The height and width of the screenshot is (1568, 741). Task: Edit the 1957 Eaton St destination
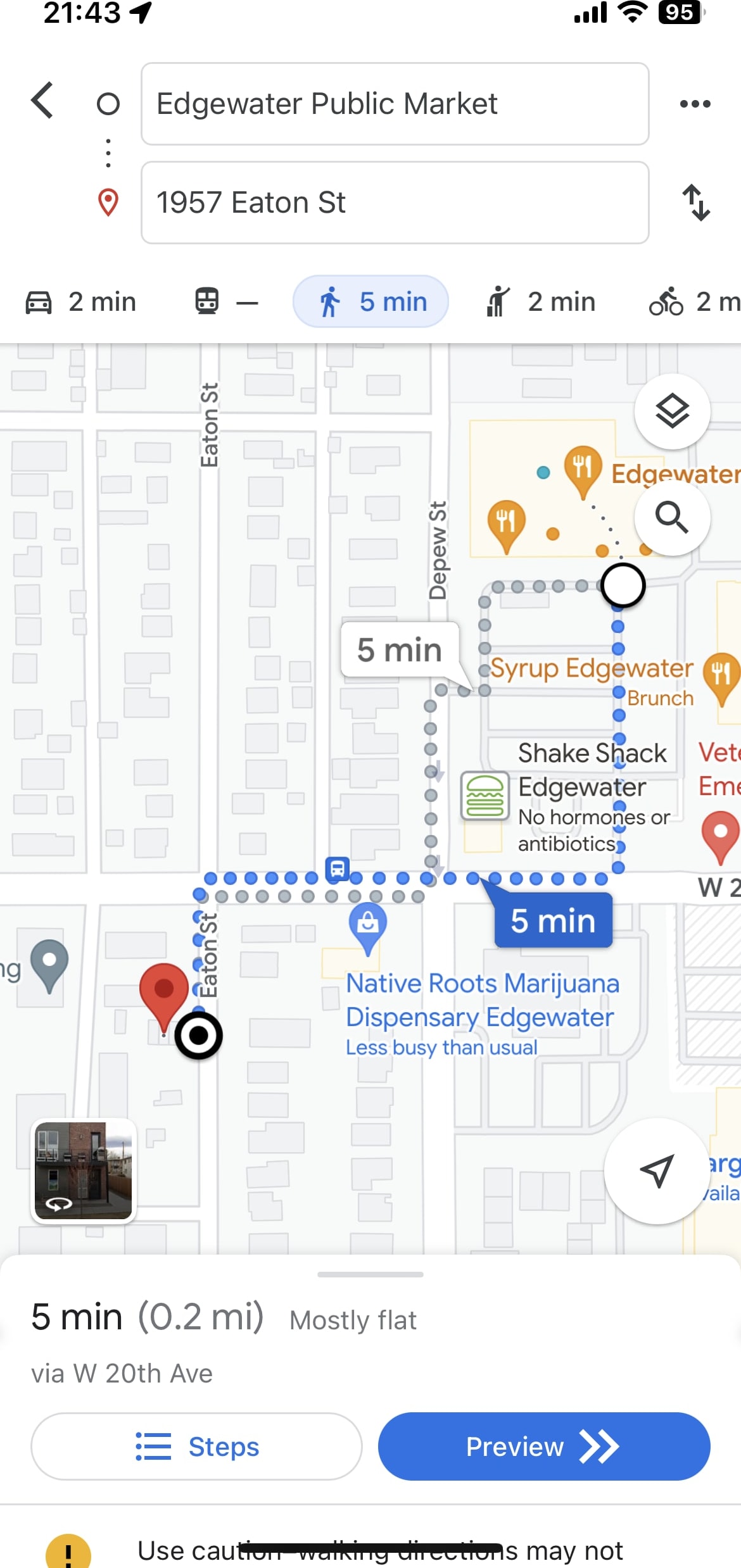tap(395, 203)
